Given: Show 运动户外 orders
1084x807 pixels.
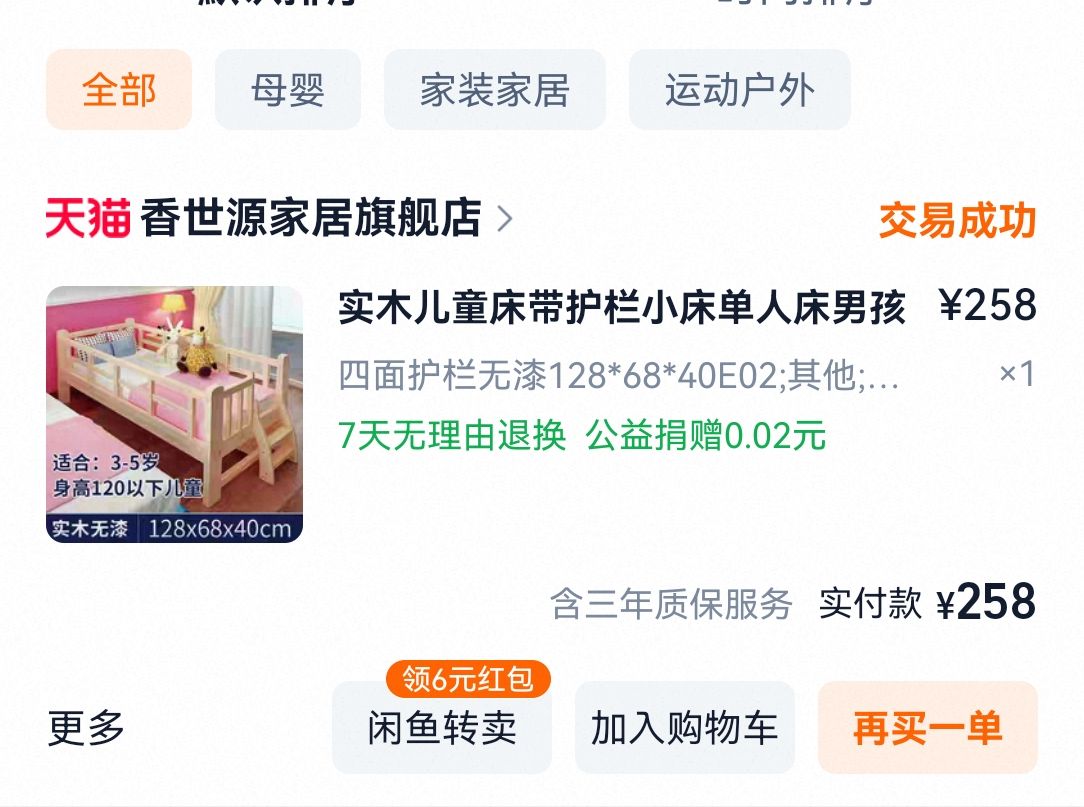Looking at the screenshot, I should [x=739, y=90].
